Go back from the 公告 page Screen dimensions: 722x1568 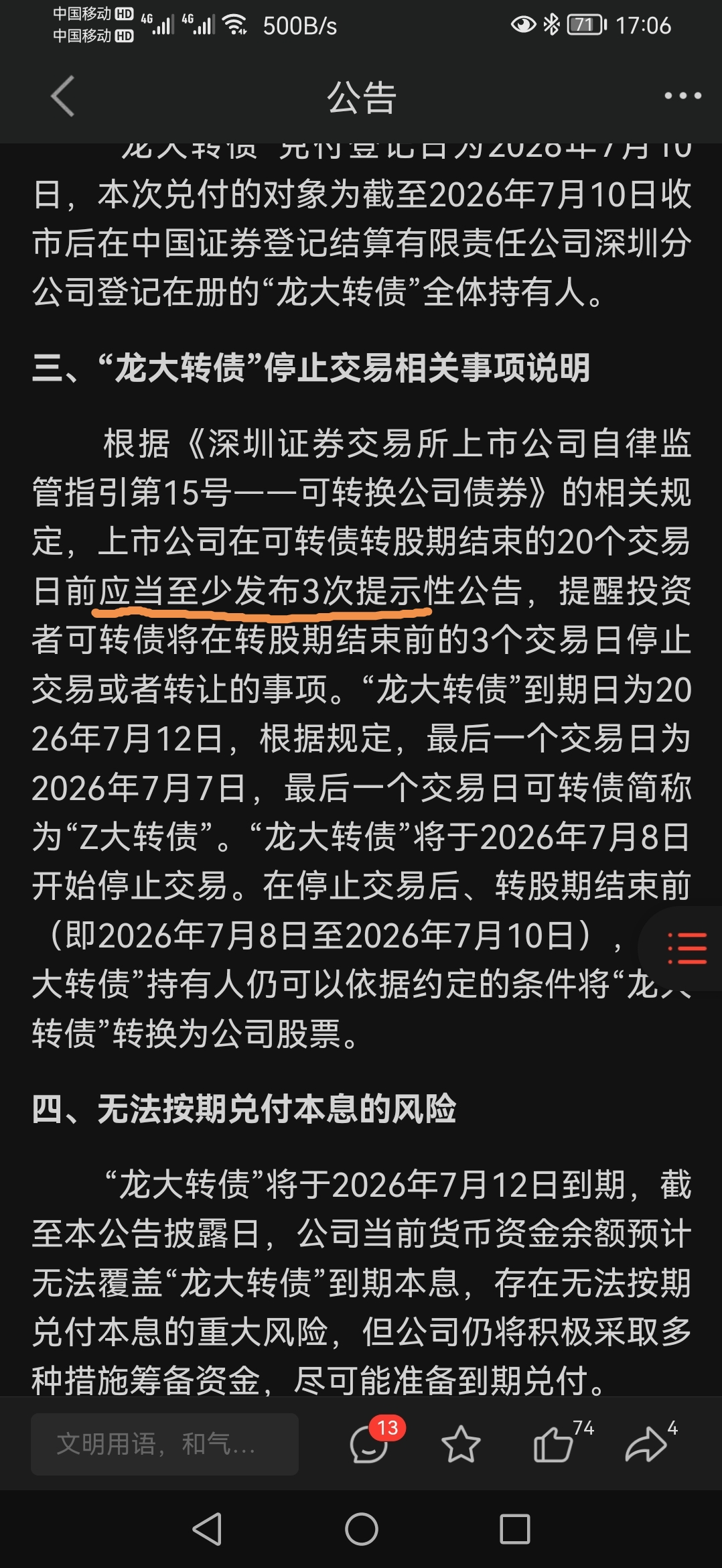pos(63,96)
